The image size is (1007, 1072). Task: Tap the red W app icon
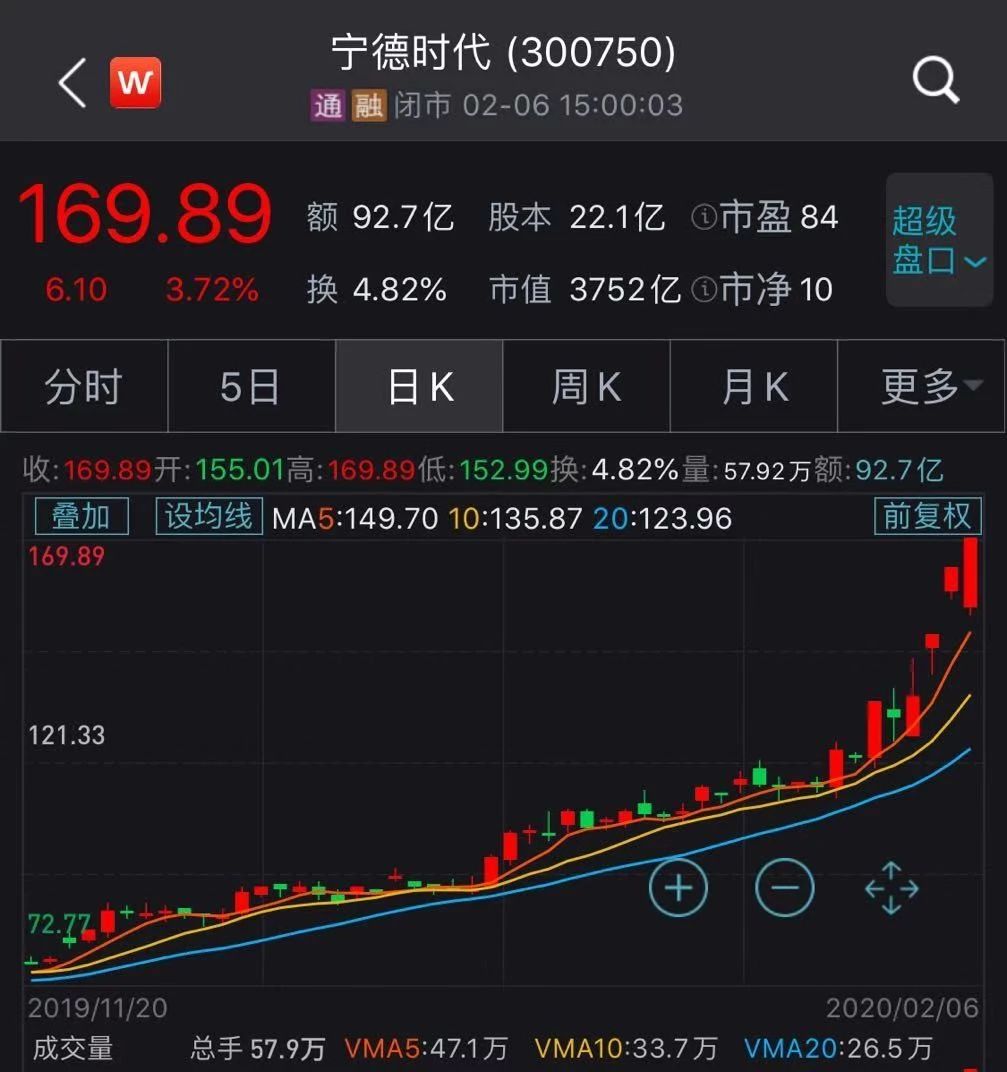pyautogui.click(x=135, y=82)
